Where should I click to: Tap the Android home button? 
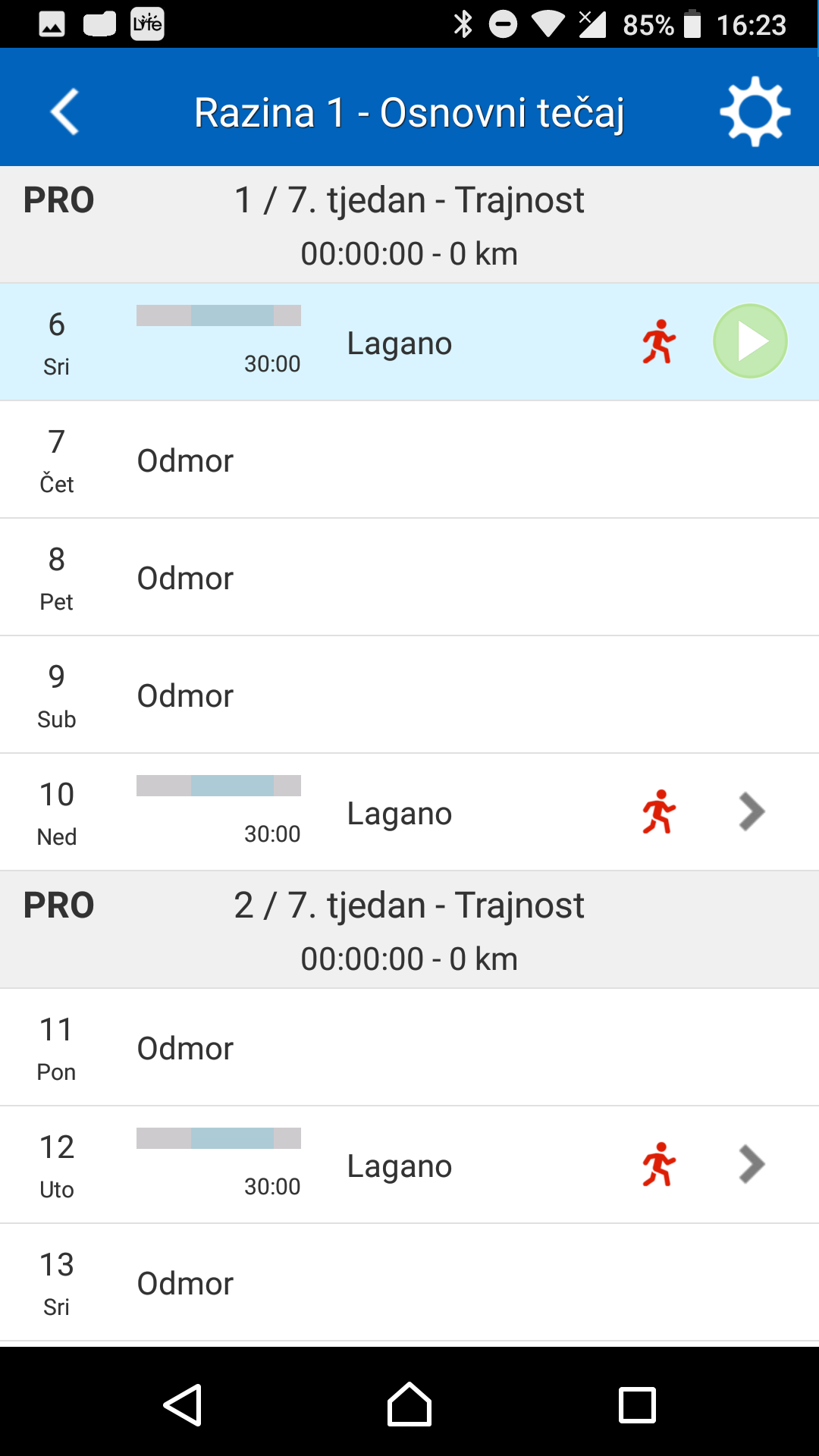409,1404
